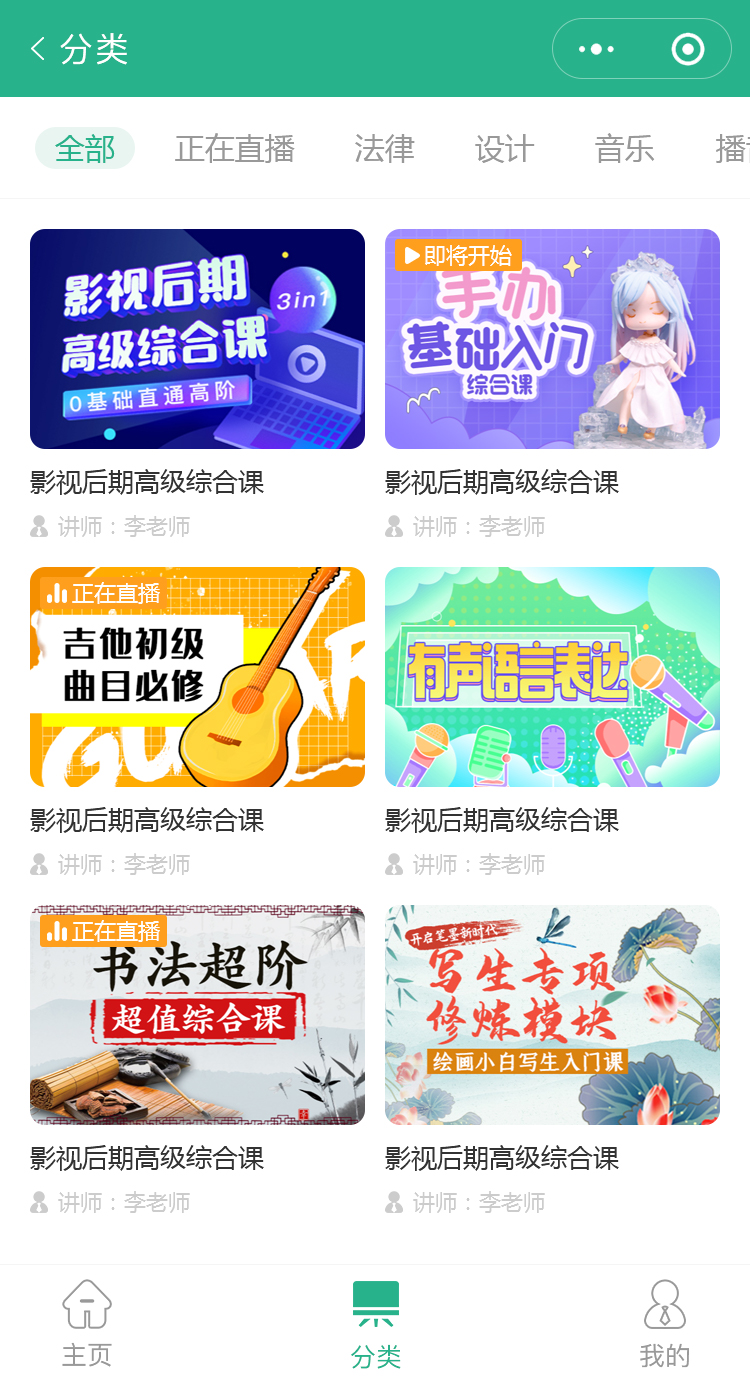The width and height of the screenshot is (750, 1384).
Task: Open the 手办基础入门 course card
Action: click(552, 339)
